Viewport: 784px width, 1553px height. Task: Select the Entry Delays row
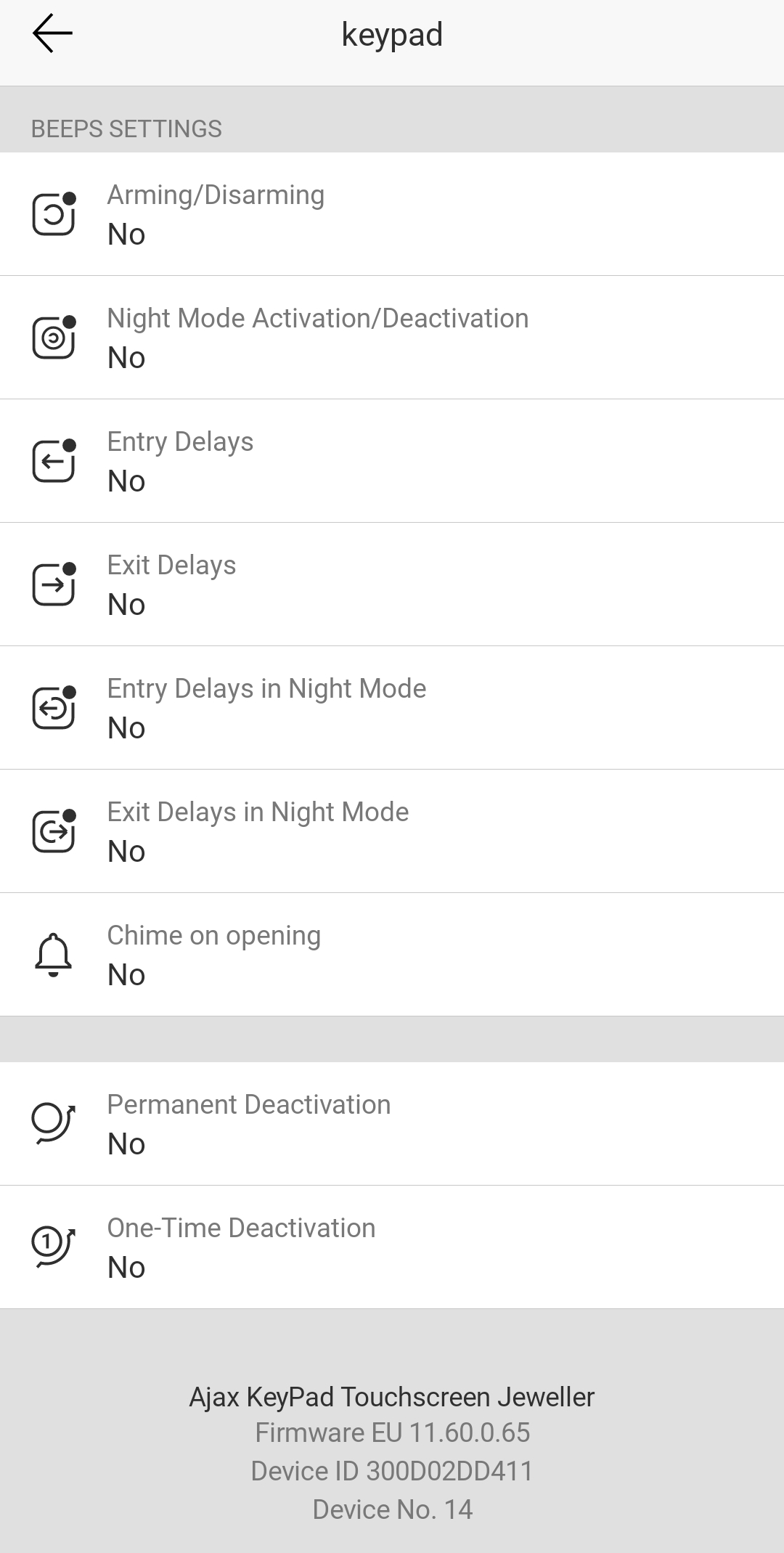[392, 461]
